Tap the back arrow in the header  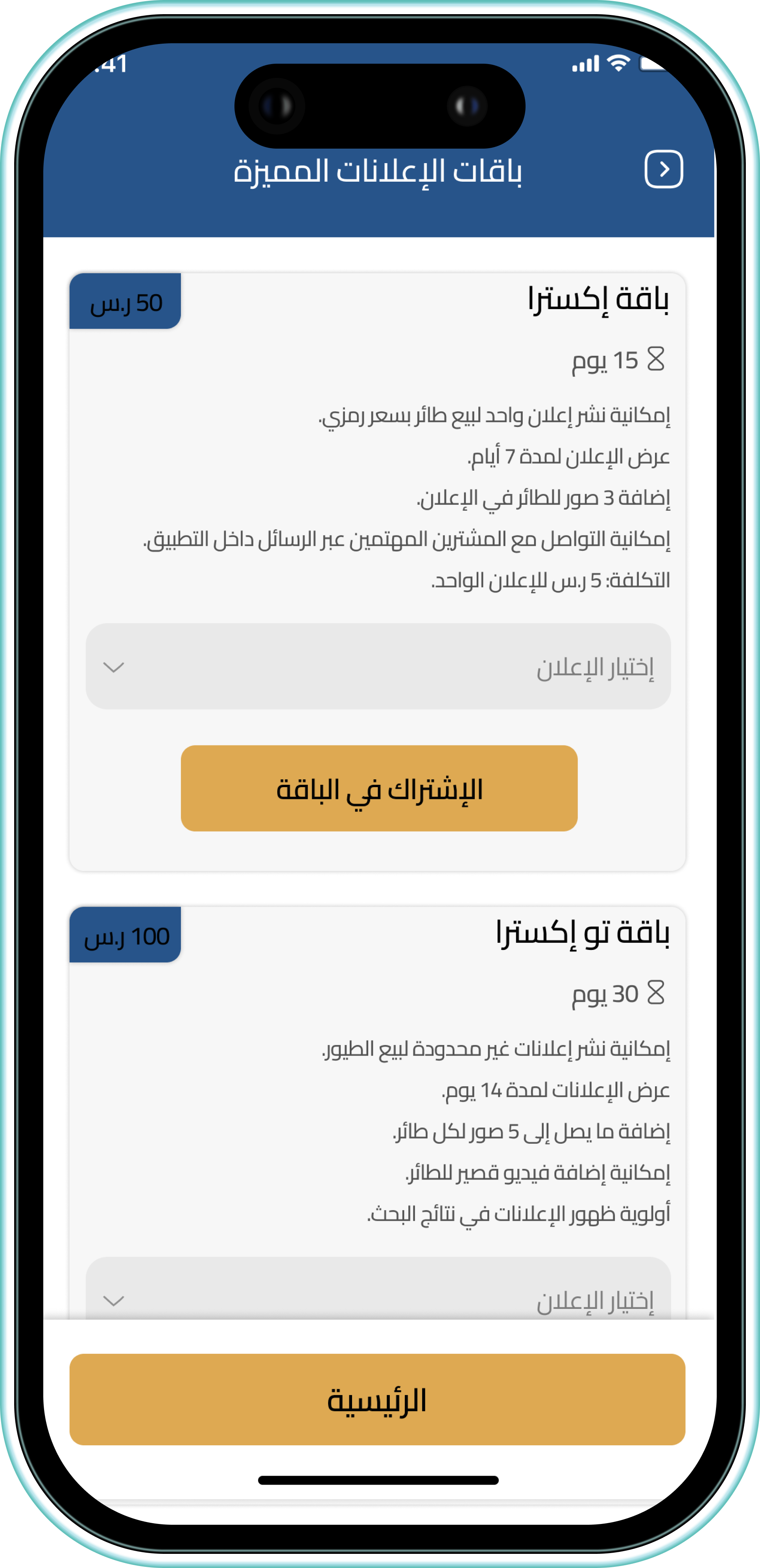point(663,169)
